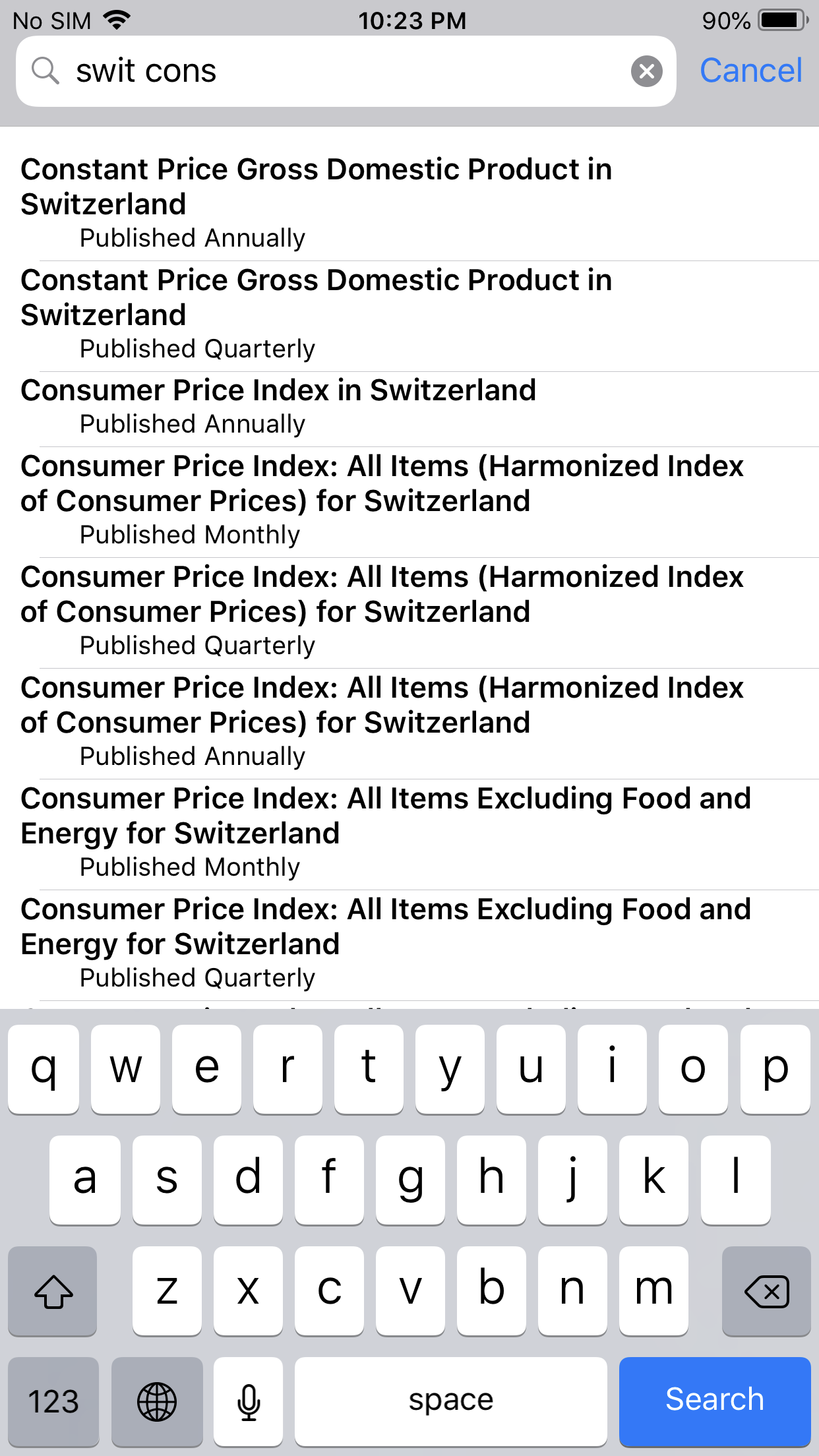
Task: Open CPI Excluding Food and Energy published quarterly
Action: click(409, 946)
